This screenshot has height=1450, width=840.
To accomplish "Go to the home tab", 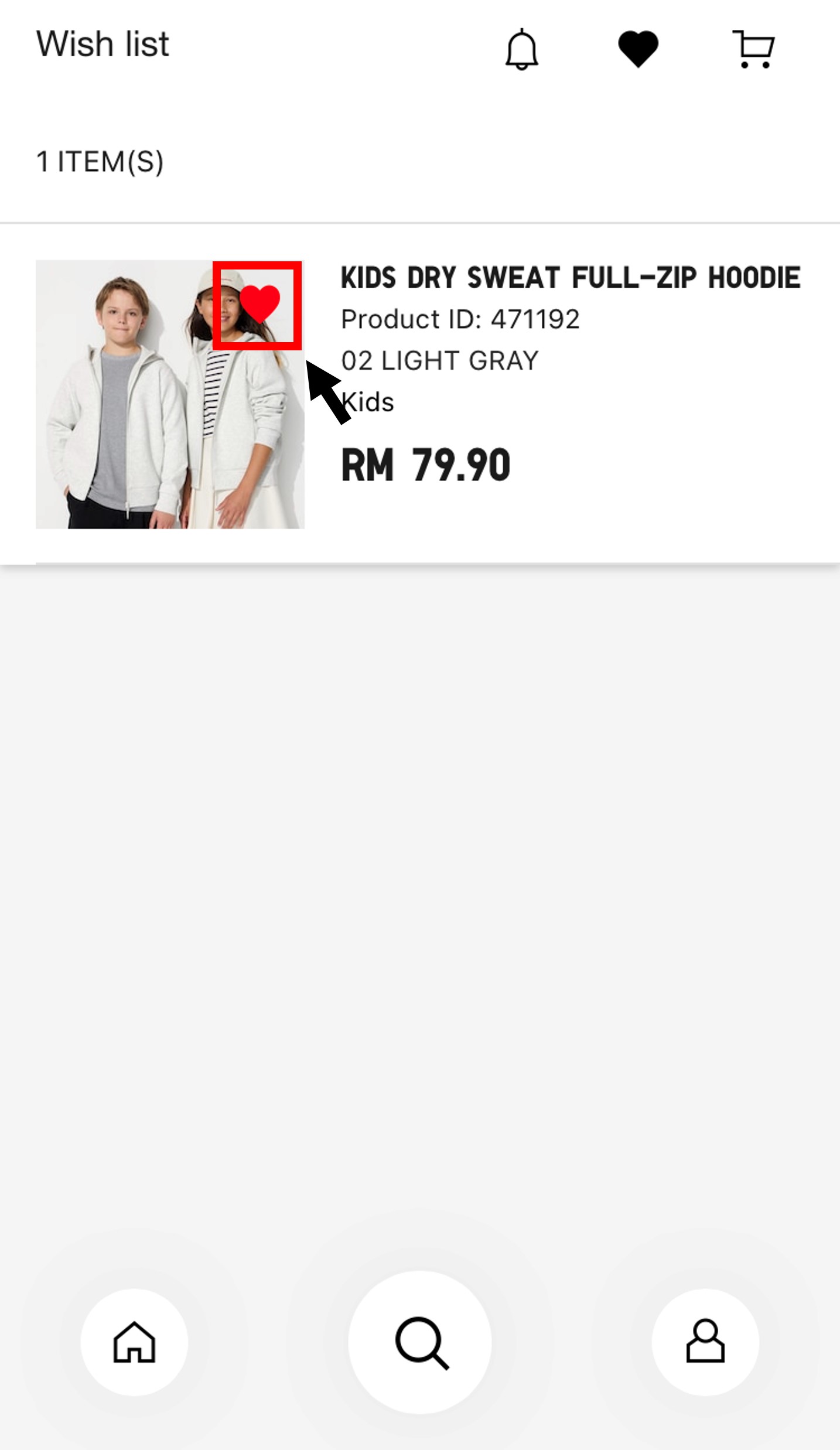I will pos(134,1342).
